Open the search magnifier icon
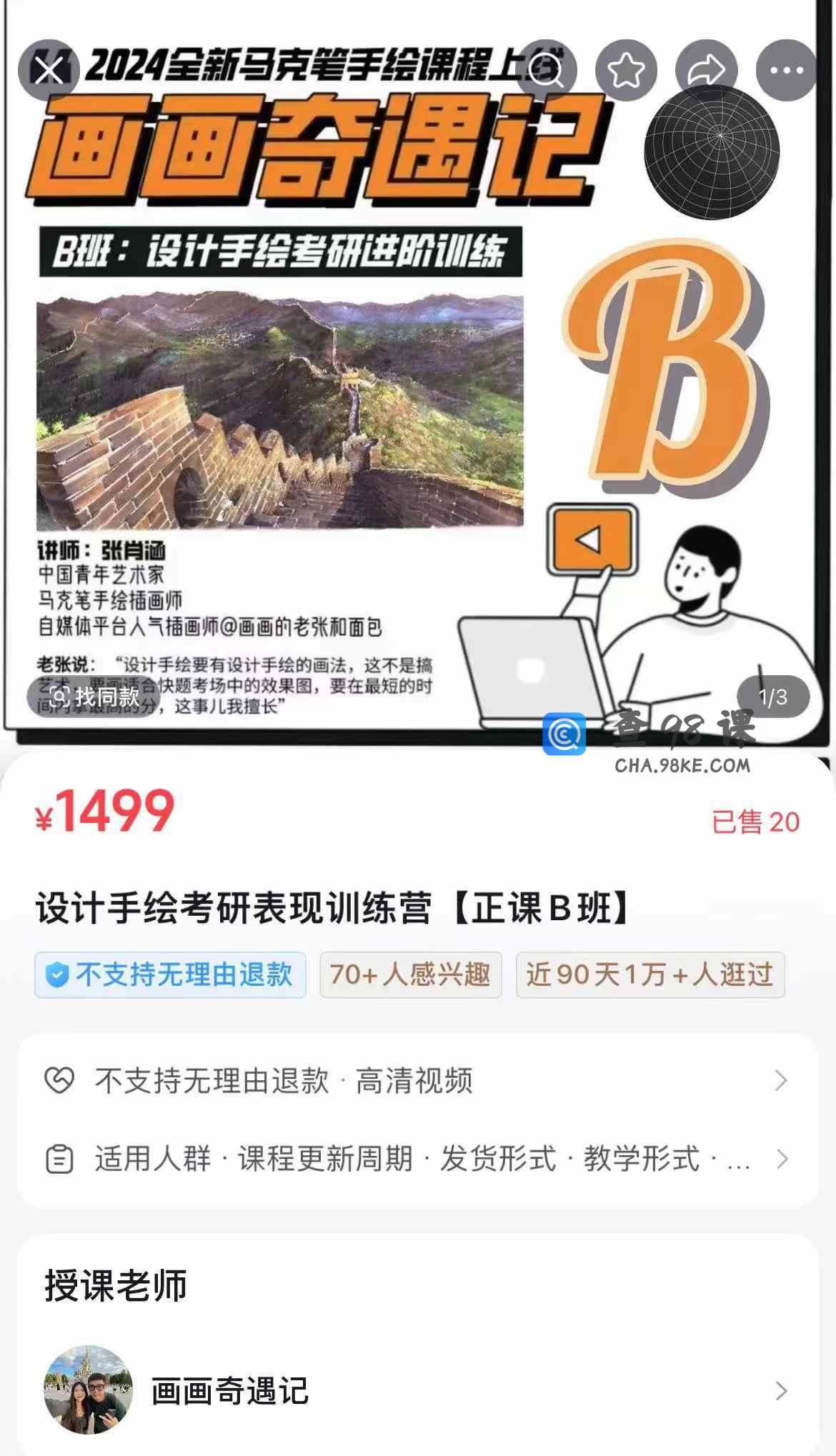The image size is (836, 1456). pyautogui.click(x=546, y=70)
